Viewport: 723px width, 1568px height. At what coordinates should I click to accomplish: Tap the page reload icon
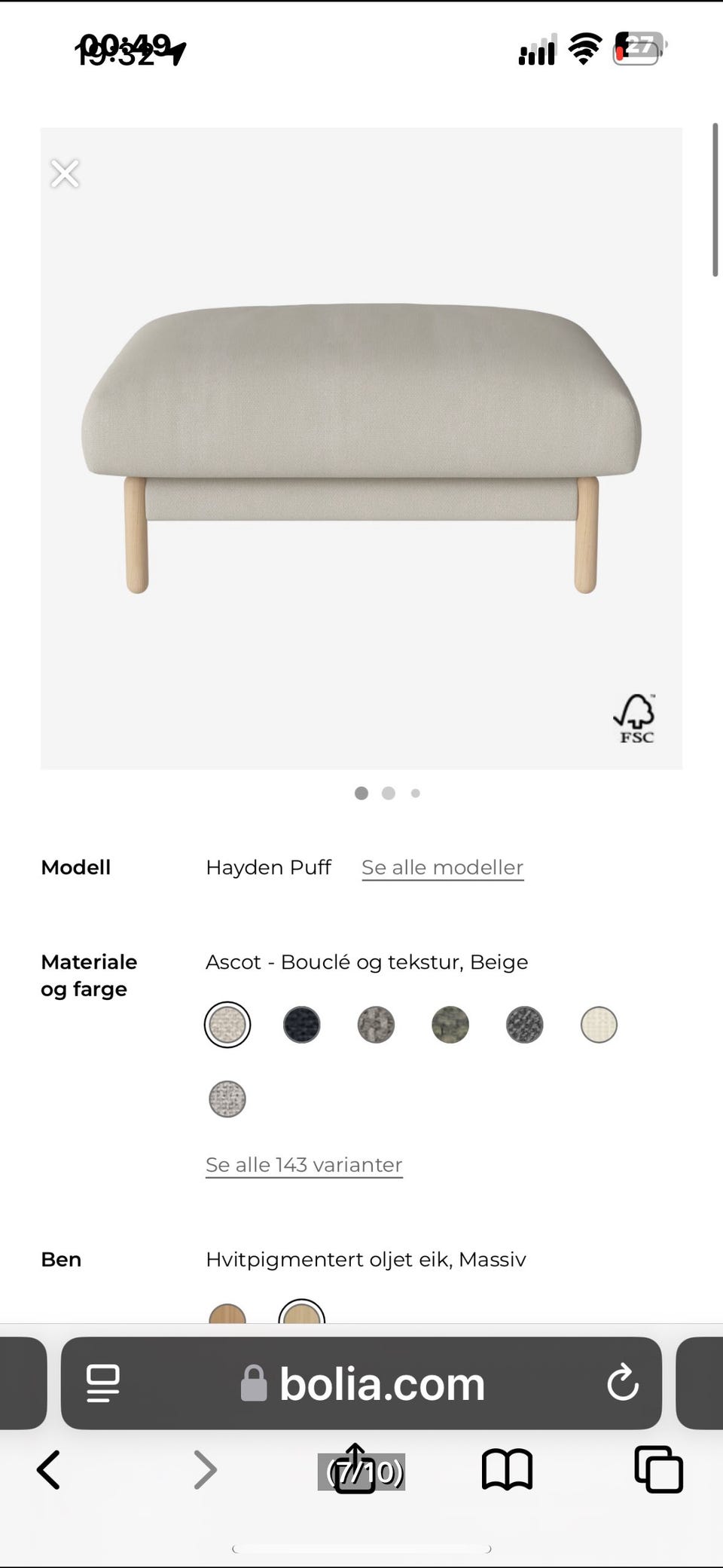[x=622, y=1383]
